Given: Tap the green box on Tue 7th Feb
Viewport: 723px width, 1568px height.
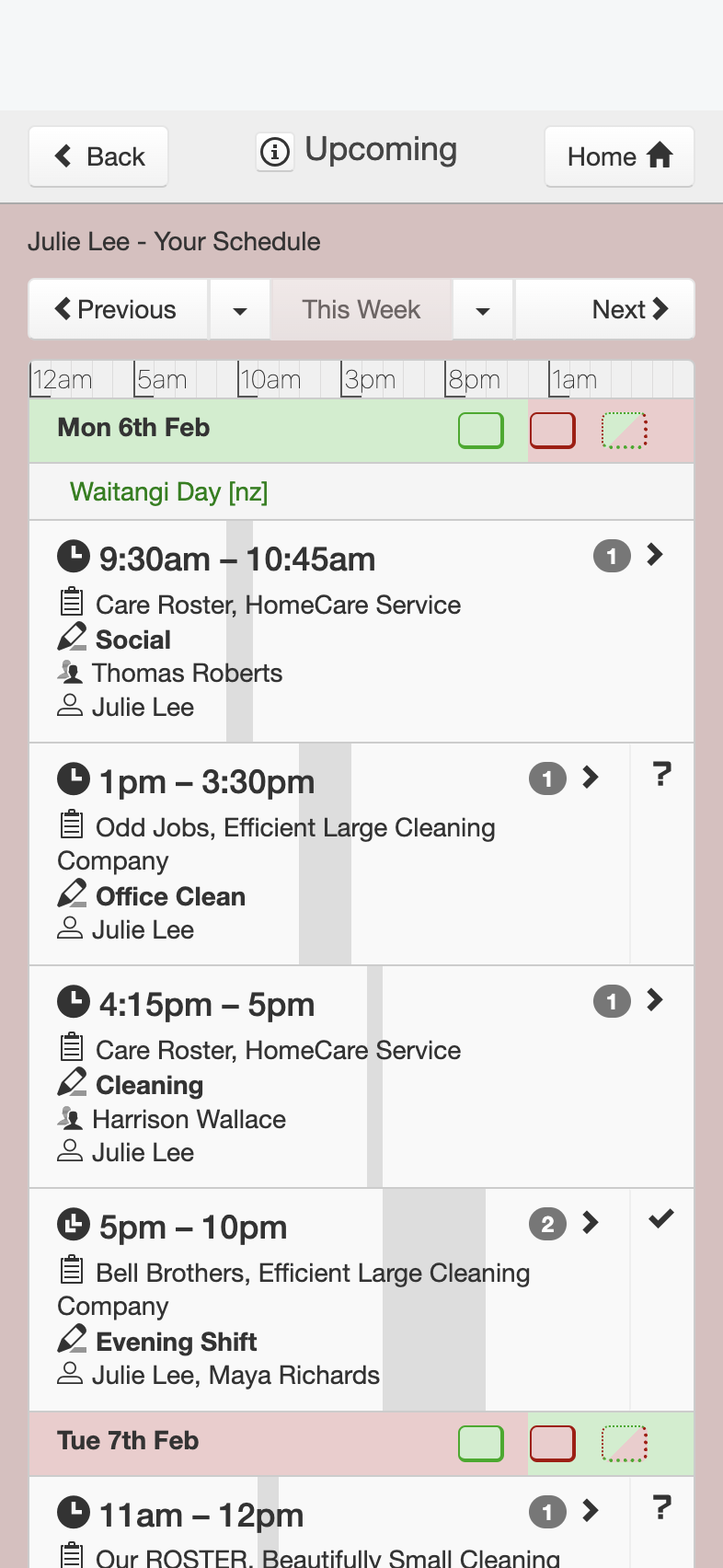Looking at the screenshot, I should pyautogui.click(x=481, y=1443).
